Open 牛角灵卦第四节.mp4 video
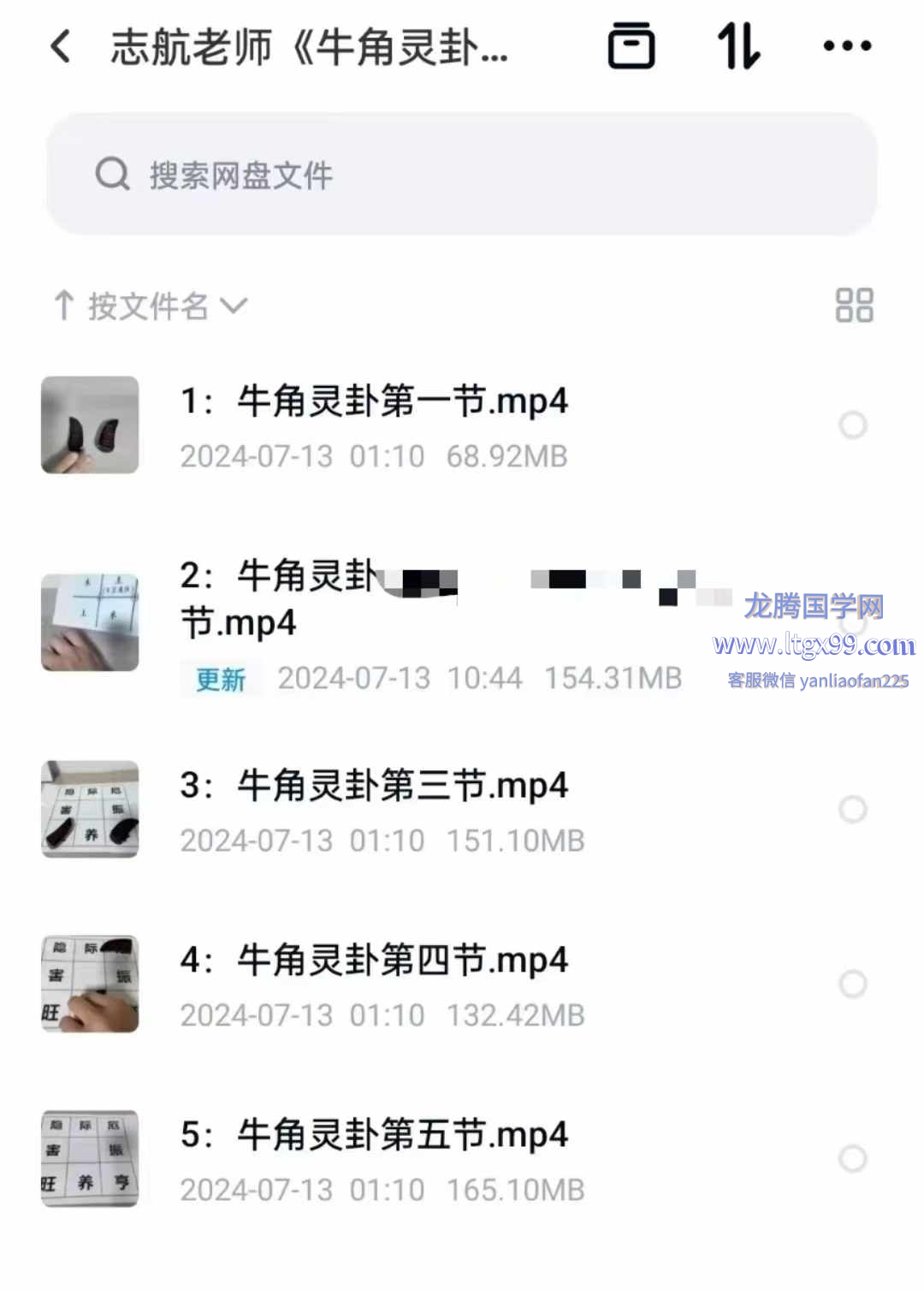The image size is (924, 1290). pos(374,960)
